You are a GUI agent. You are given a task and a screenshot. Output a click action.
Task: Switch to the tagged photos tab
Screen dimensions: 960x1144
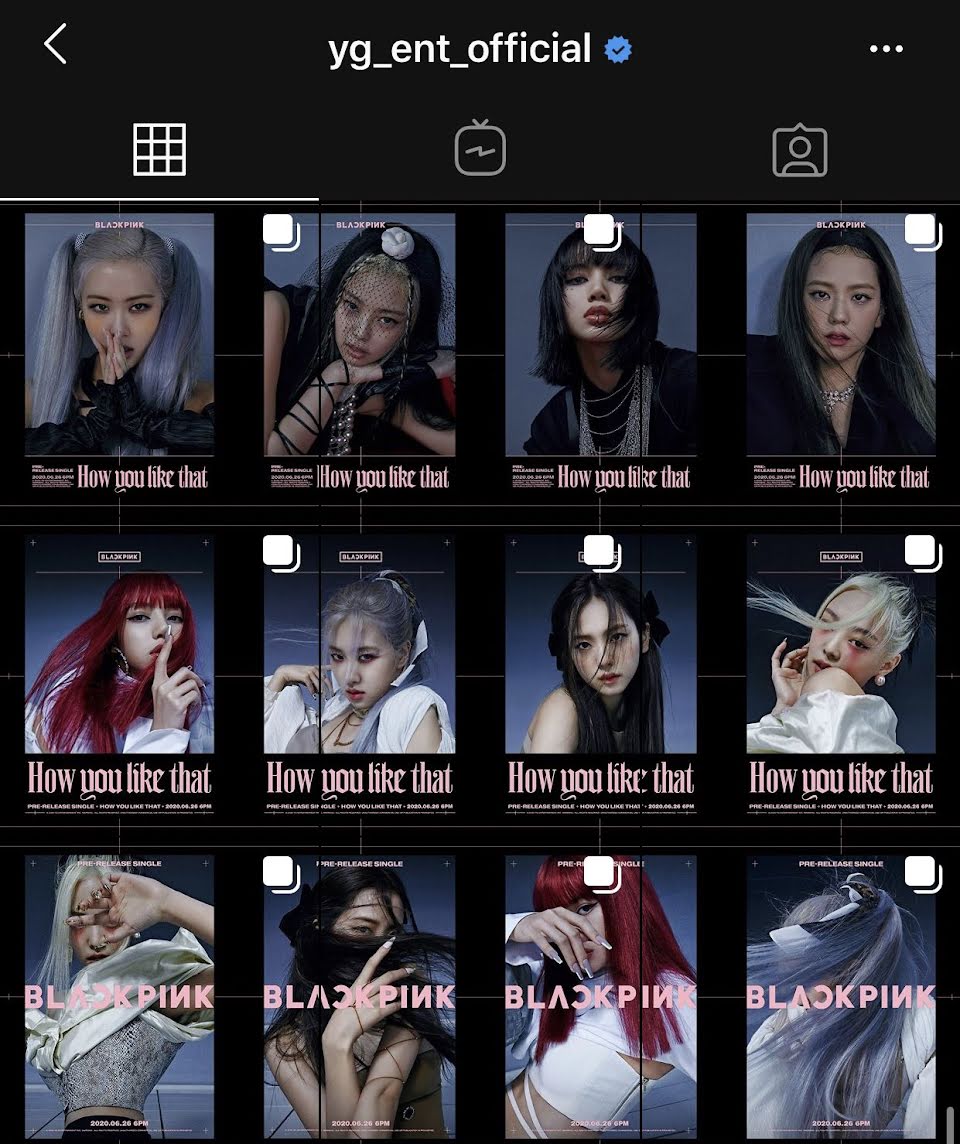click(x=800, y=151)
